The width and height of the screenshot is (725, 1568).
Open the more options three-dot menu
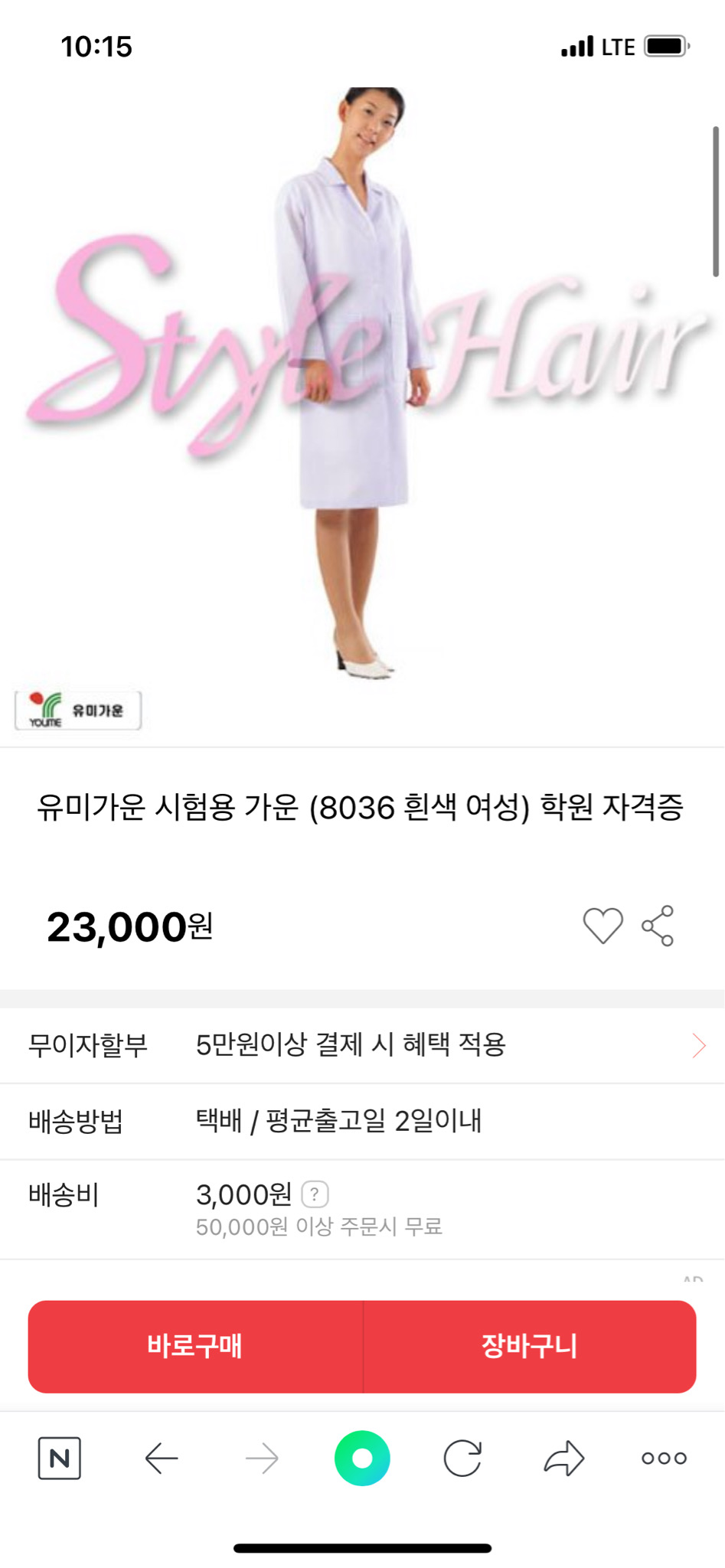click(665, 1458)
